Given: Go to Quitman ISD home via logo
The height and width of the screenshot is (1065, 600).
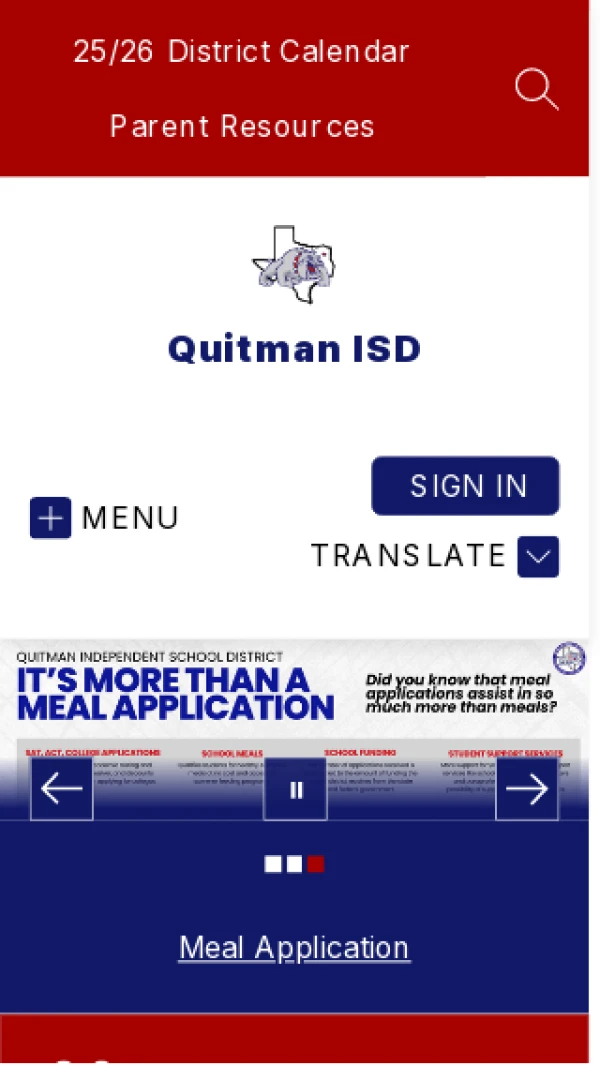Looking at the screenshot, I should click(x=294, y=258).
